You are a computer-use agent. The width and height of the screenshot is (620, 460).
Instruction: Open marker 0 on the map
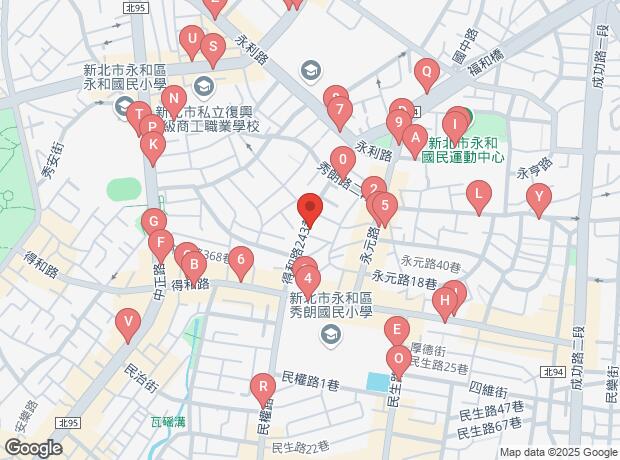tap(343, 160)
